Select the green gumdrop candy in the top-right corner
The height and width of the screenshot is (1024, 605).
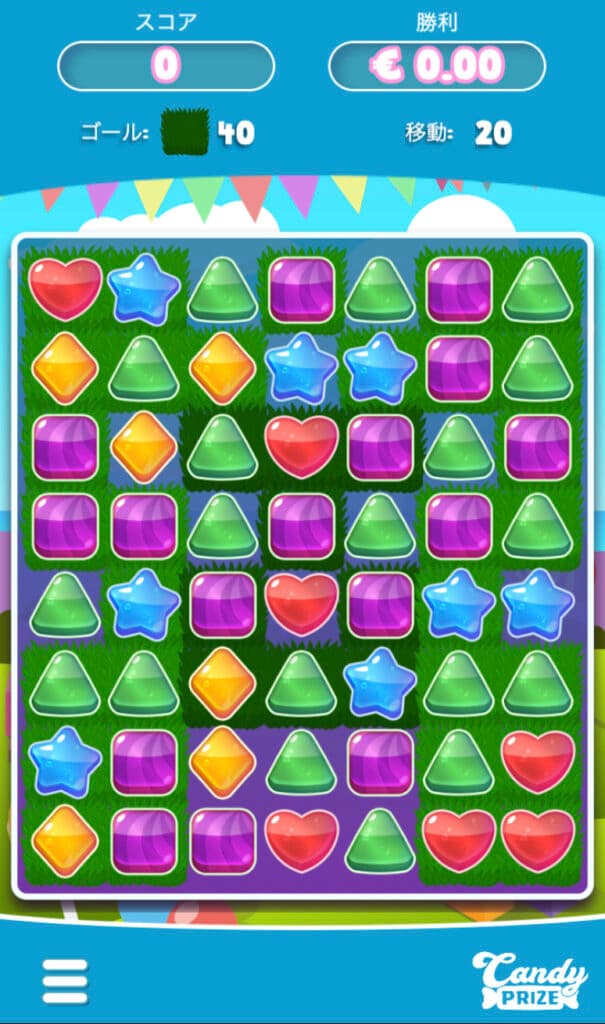538,290
